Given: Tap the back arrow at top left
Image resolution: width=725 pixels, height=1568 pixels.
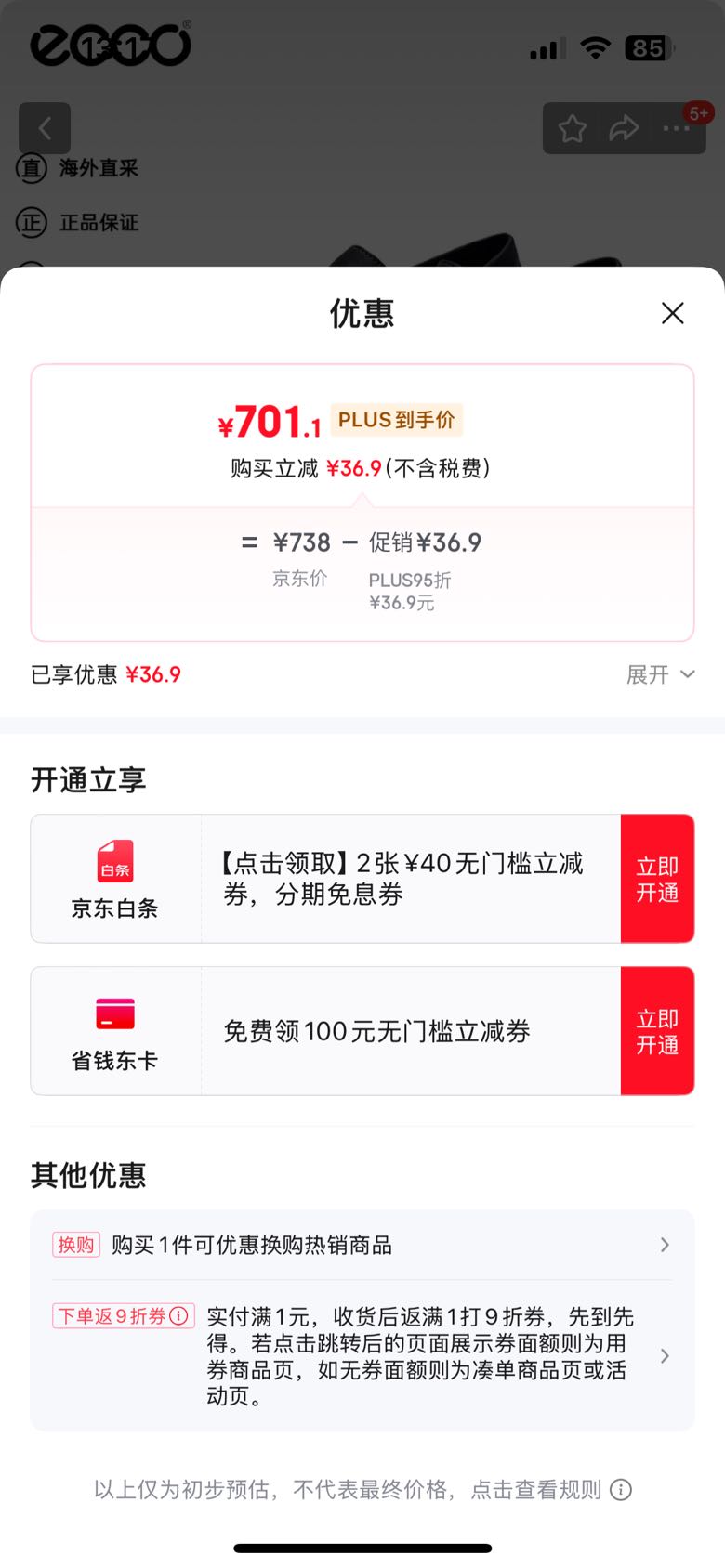Looking at the screenshot, I should tap(45, 128).
